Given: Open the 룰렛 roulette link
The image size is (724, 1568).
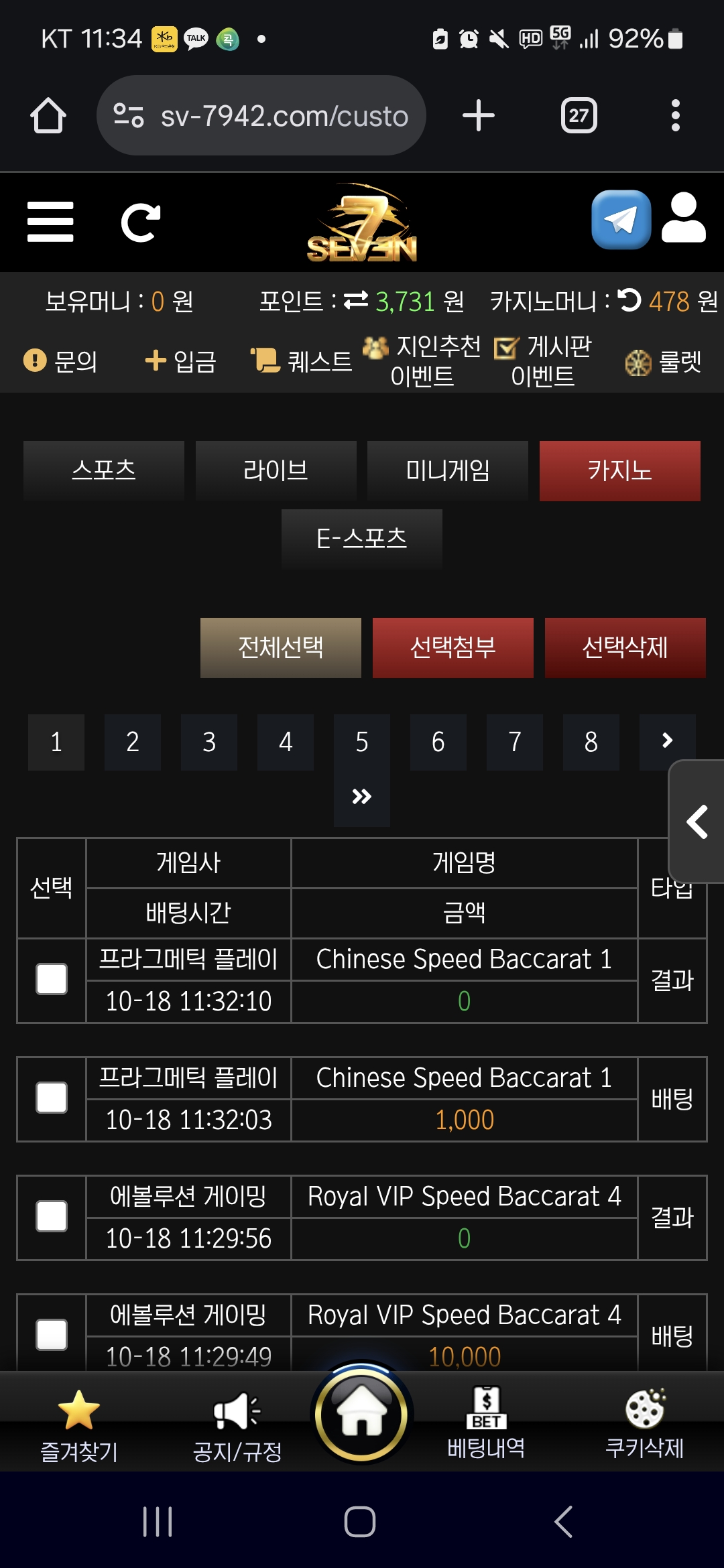Looking at the screenshot, I should (664, 363).
